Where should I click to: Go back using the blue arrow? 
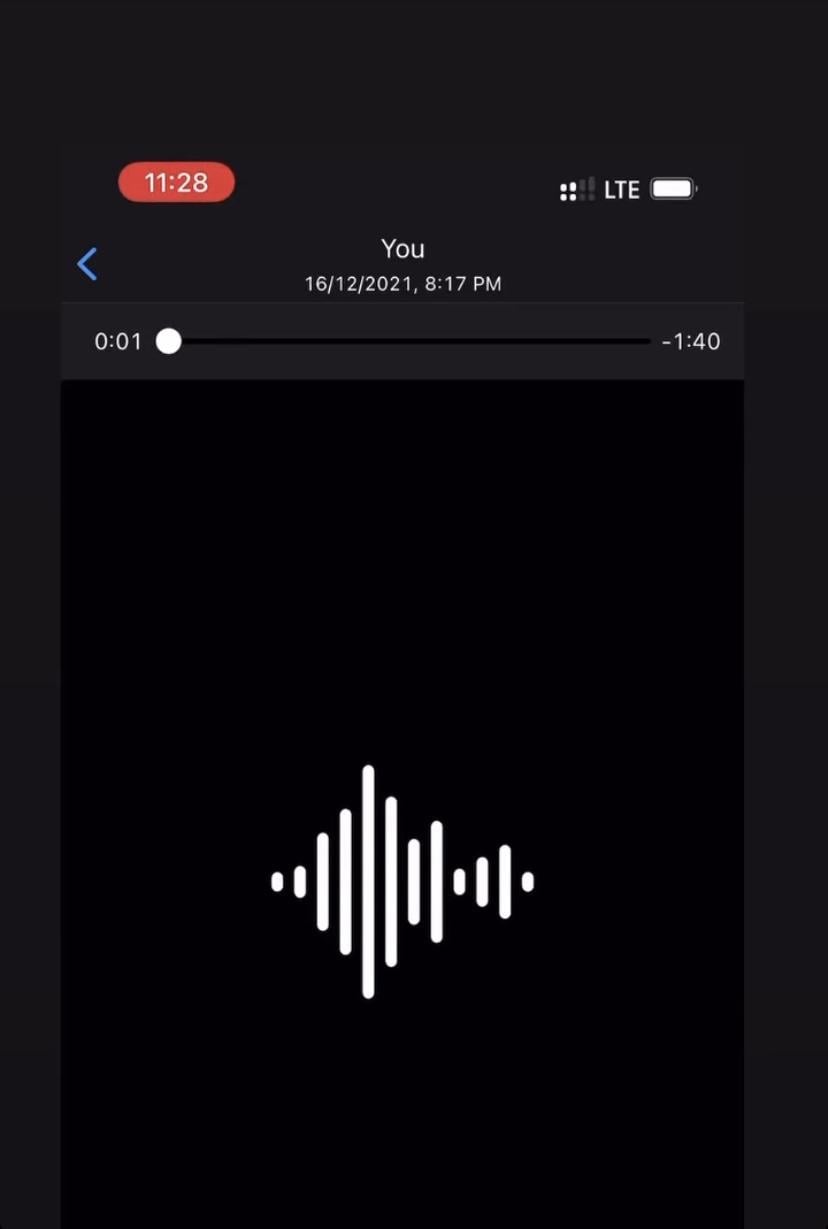point(88,264)
